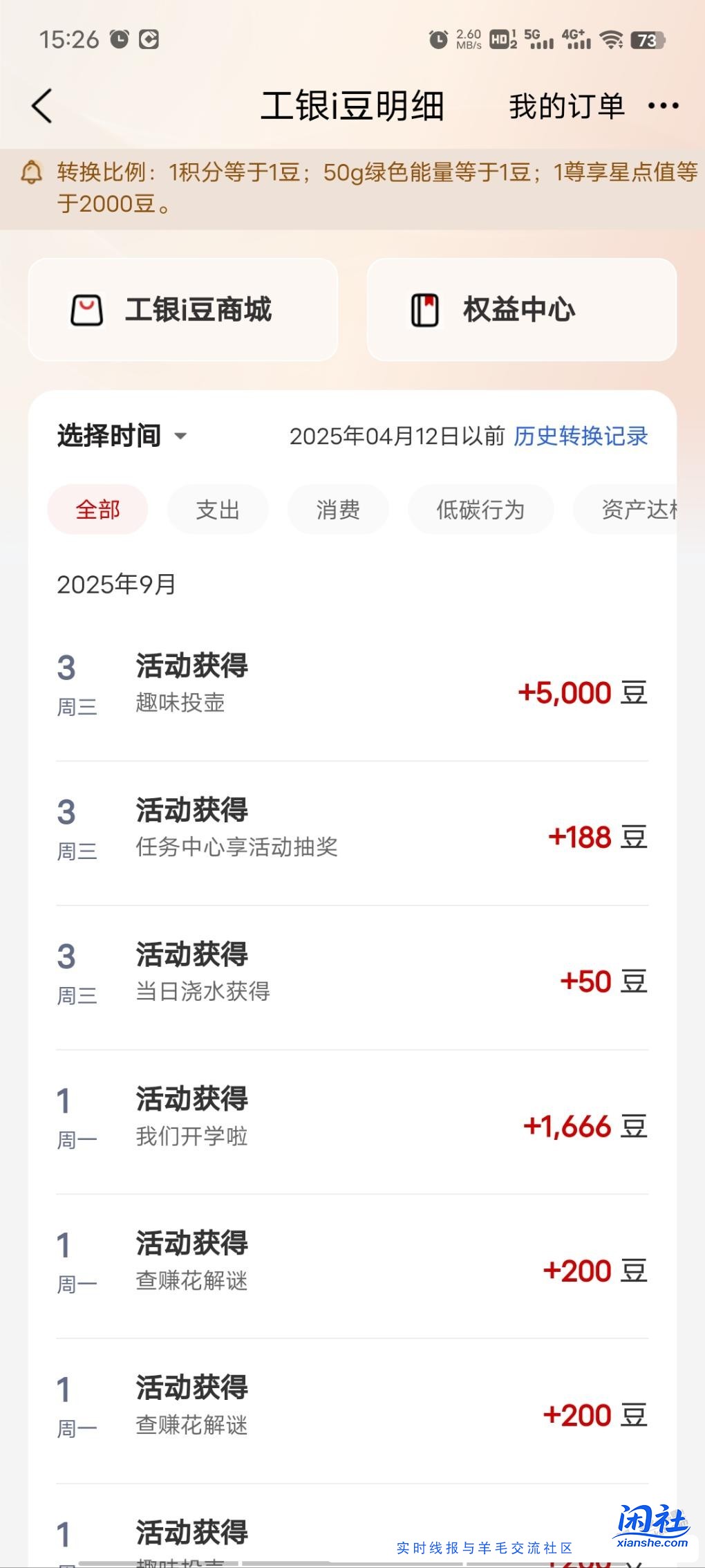Select the 全部 filter tab
This screenshot has width=705, height=1568.
tap(97, 509)
